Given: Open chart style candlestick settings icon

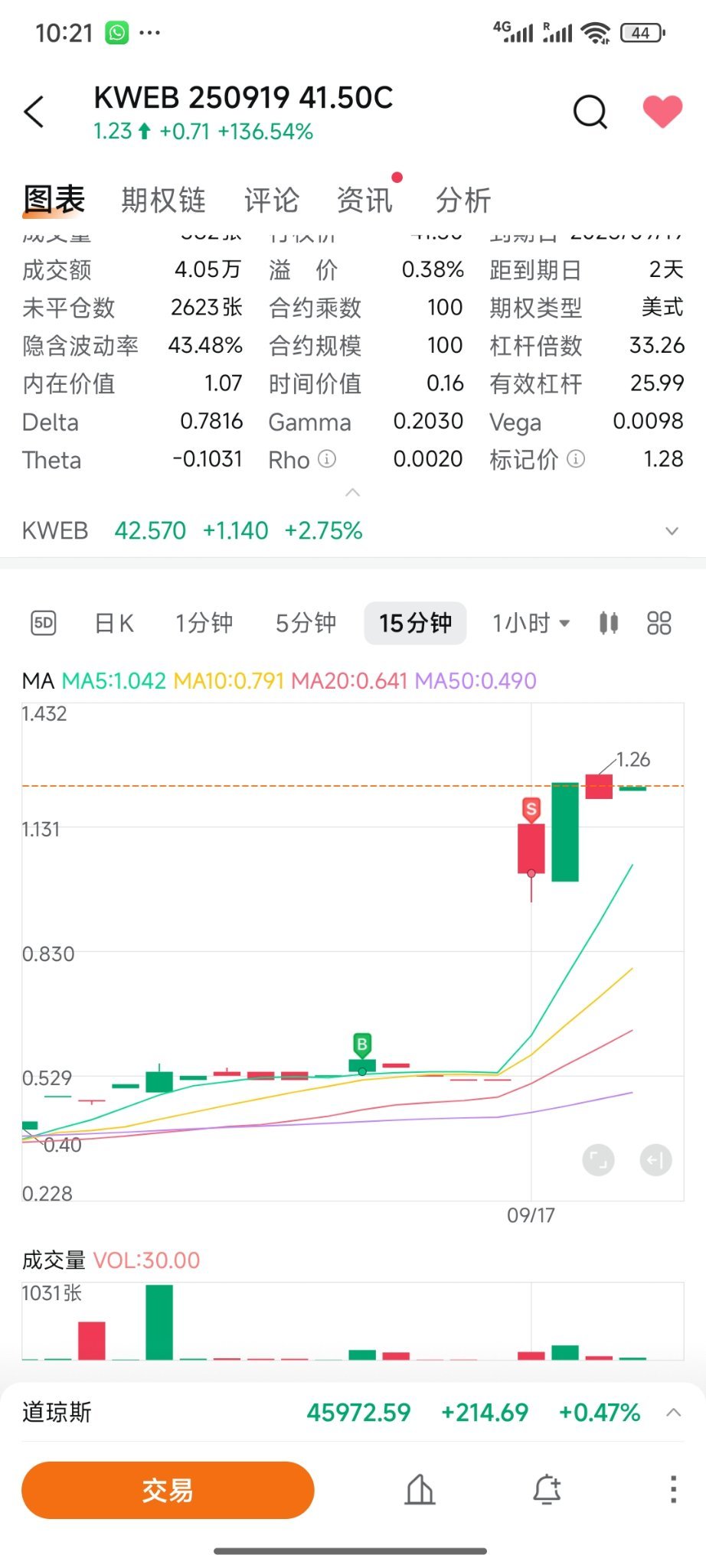Looking at the screenshot, I should 609,623.
